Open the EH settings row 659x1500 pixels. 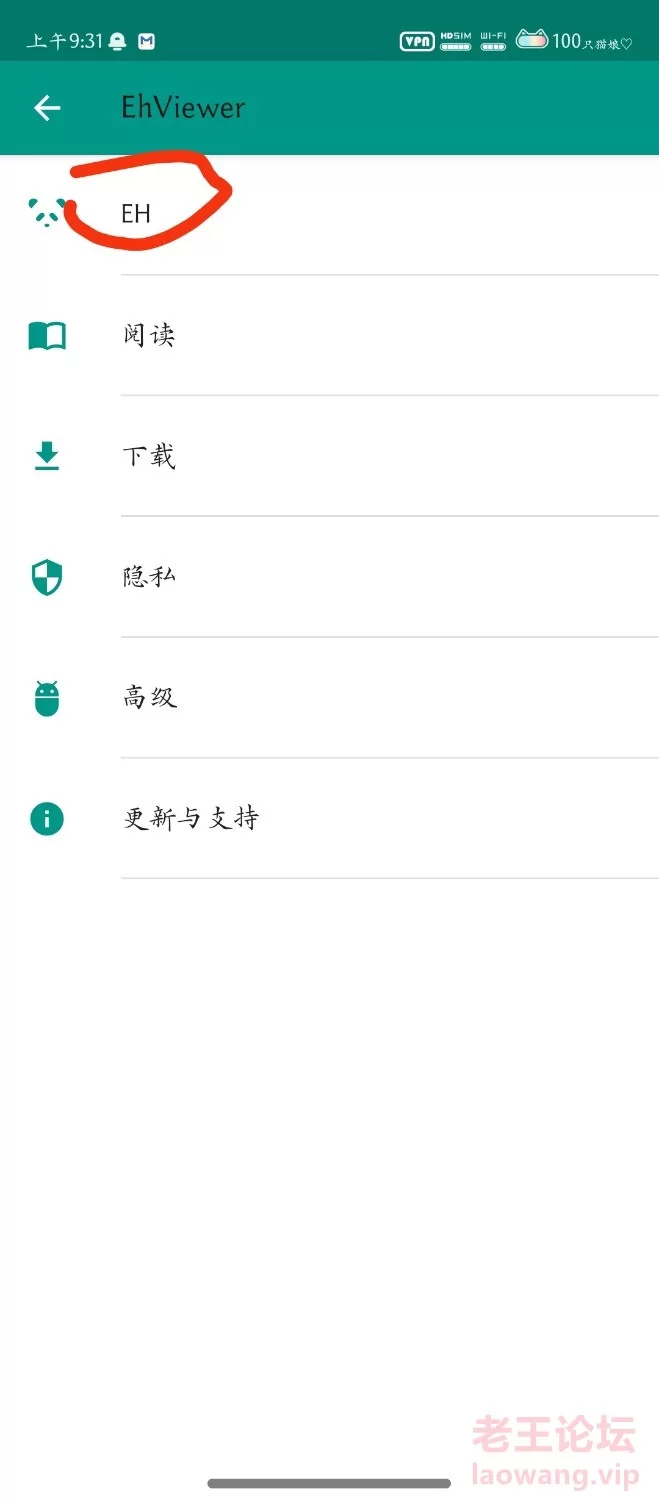click(x=329, y=215)
